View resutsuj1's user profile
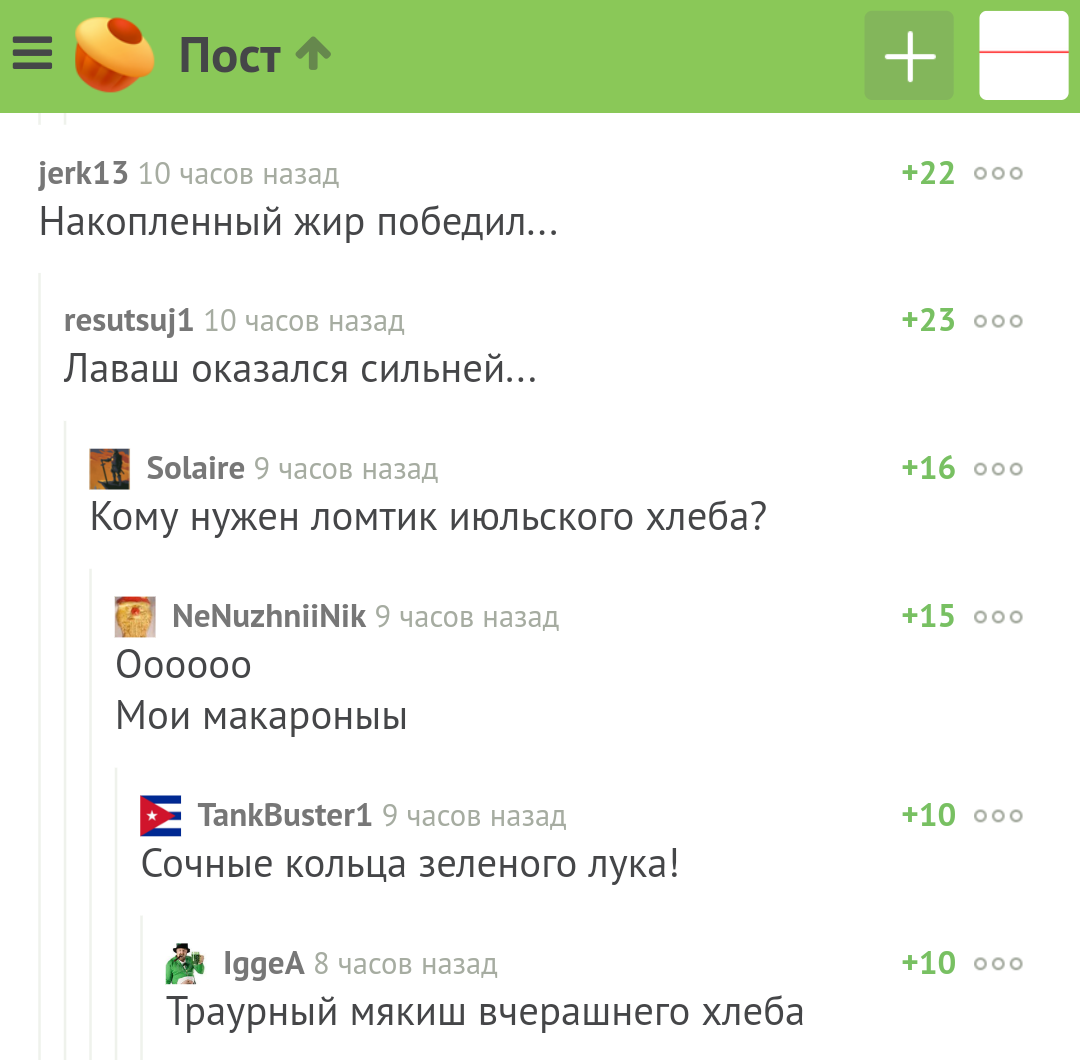Screen dimensions: 1080x1060 pos(128,321)
